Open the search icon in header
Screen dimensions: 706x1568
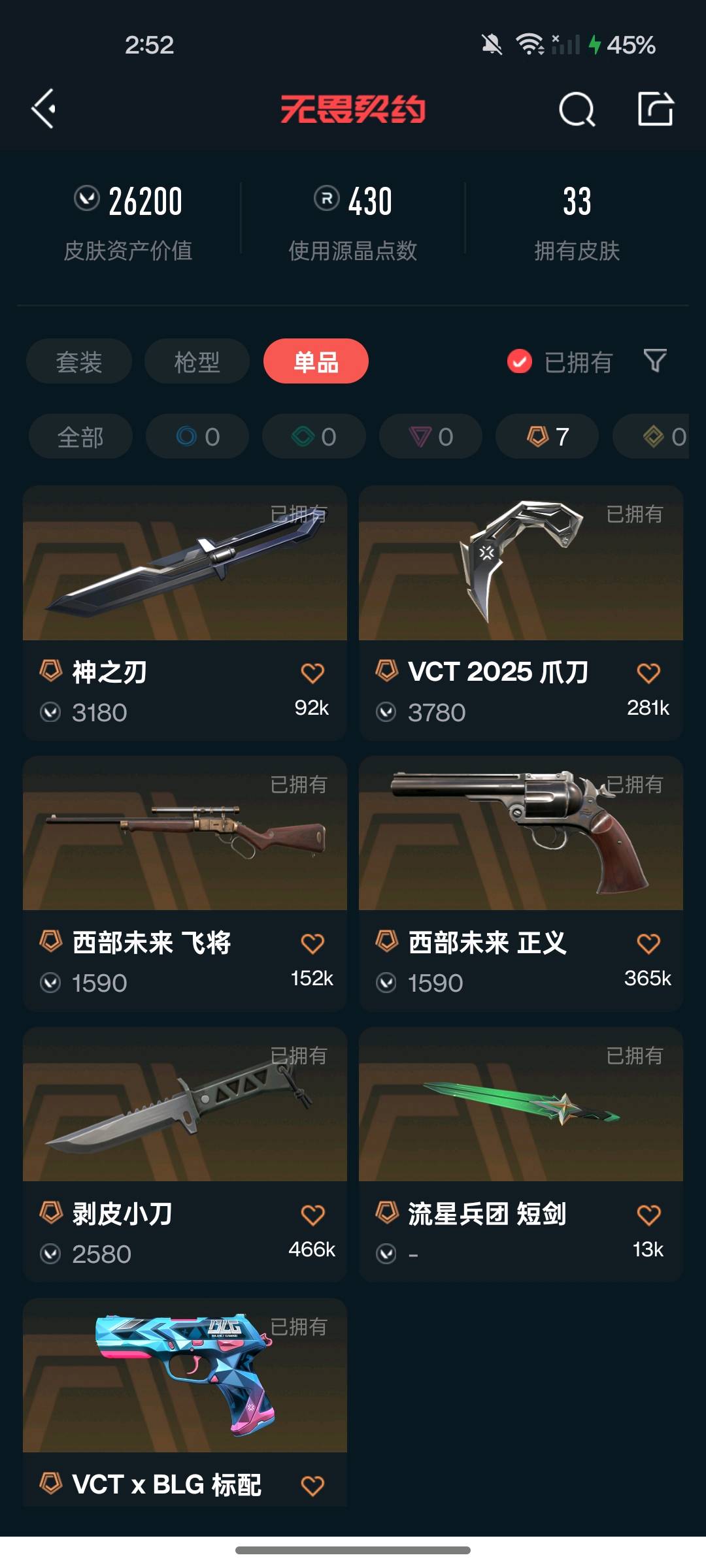pyautogui.click(x=577, y=109)
